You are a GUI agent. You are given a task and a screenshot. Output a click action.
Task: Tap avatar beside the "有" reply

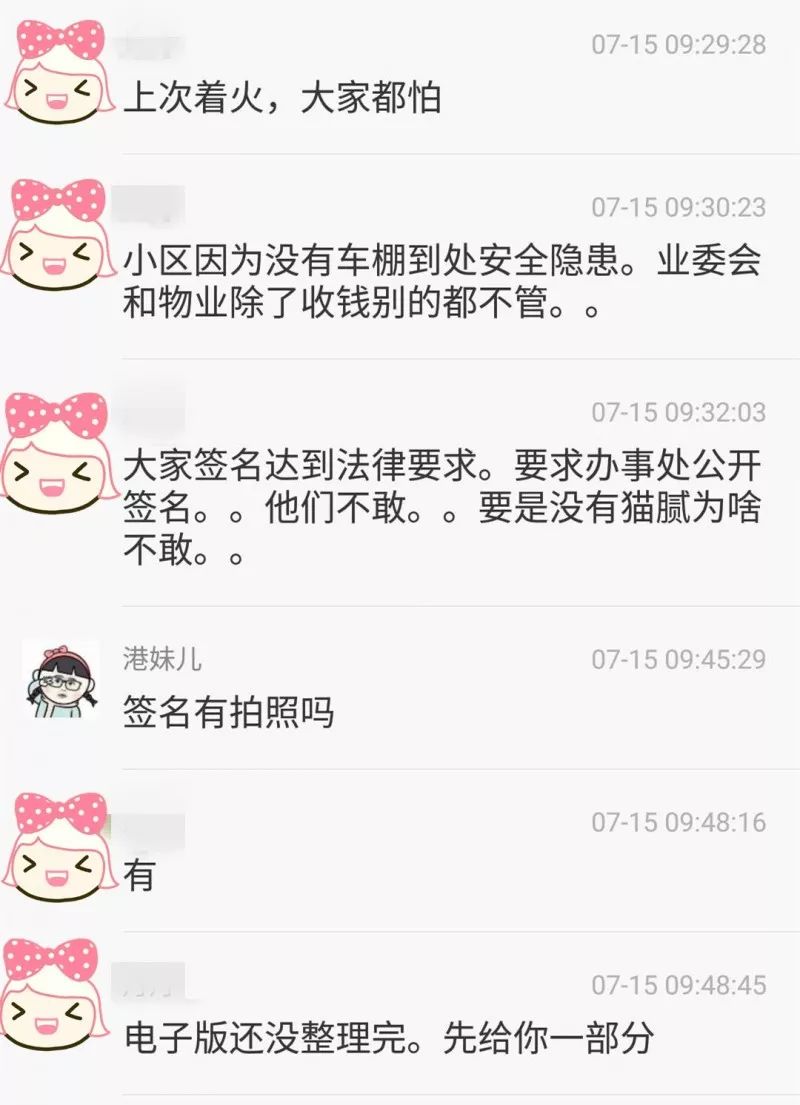[58, 848]
